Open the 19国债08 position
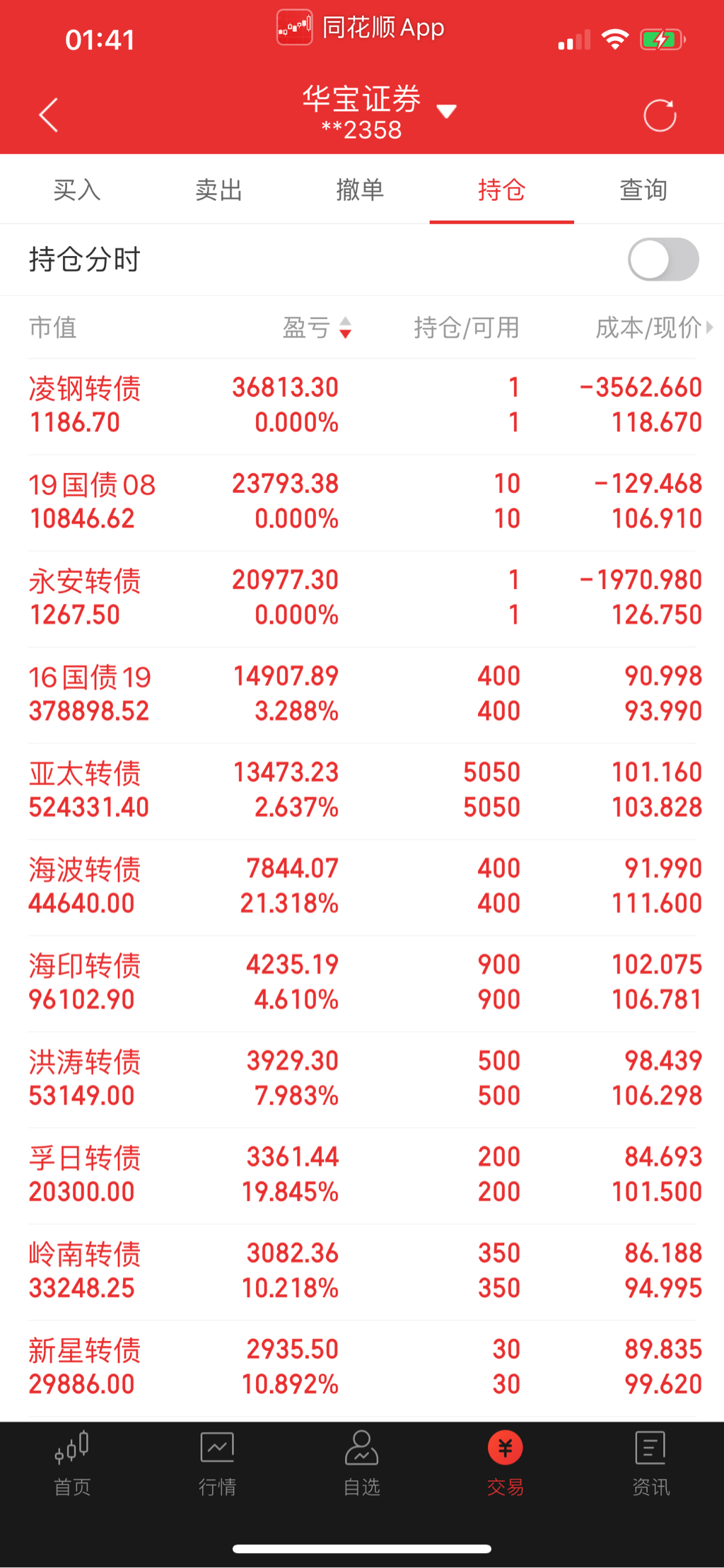Screen dimensions: 724x1568 pyautogui.click(x=362, y=501)
